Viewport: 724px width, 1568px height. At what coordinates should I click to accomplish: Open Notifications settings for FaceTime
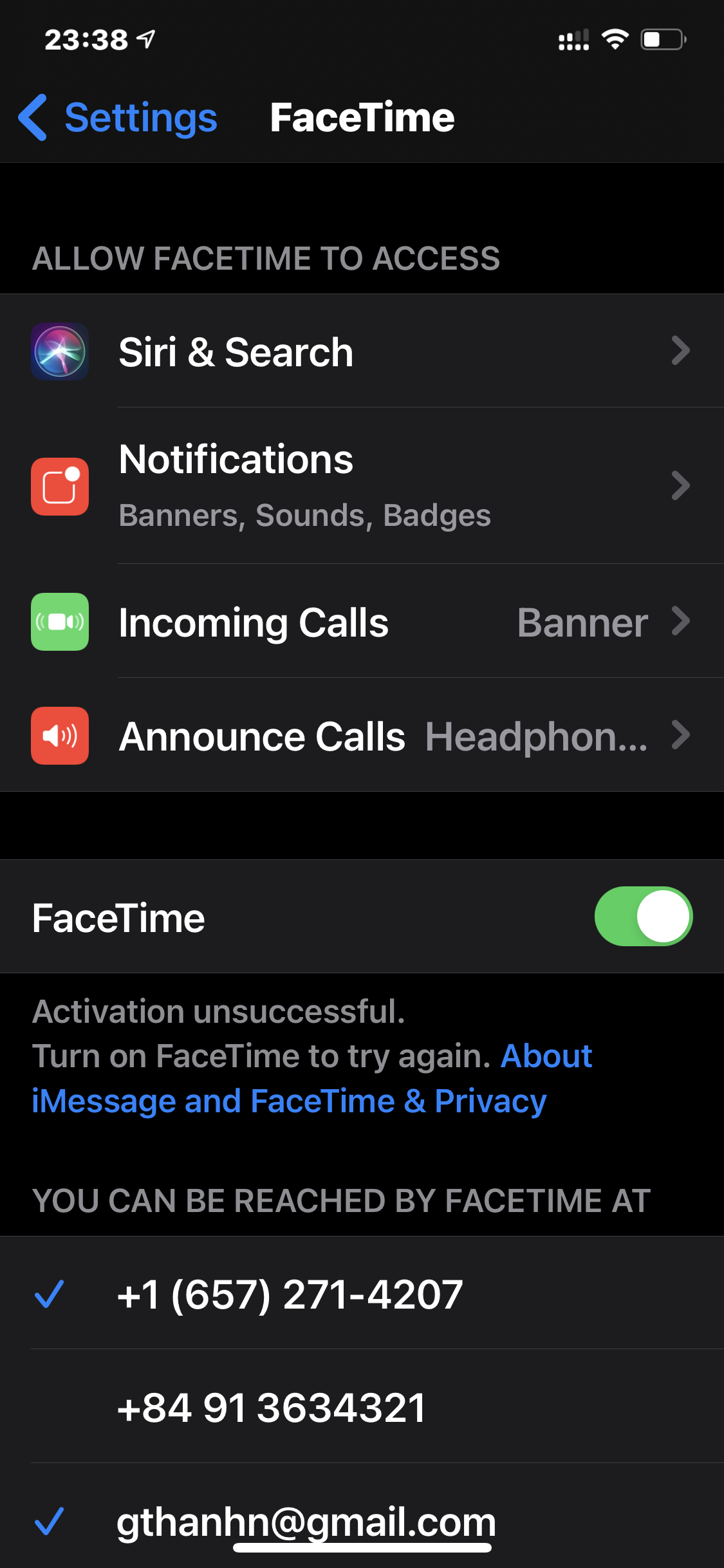pyautogui.click(x=362, y=486)
